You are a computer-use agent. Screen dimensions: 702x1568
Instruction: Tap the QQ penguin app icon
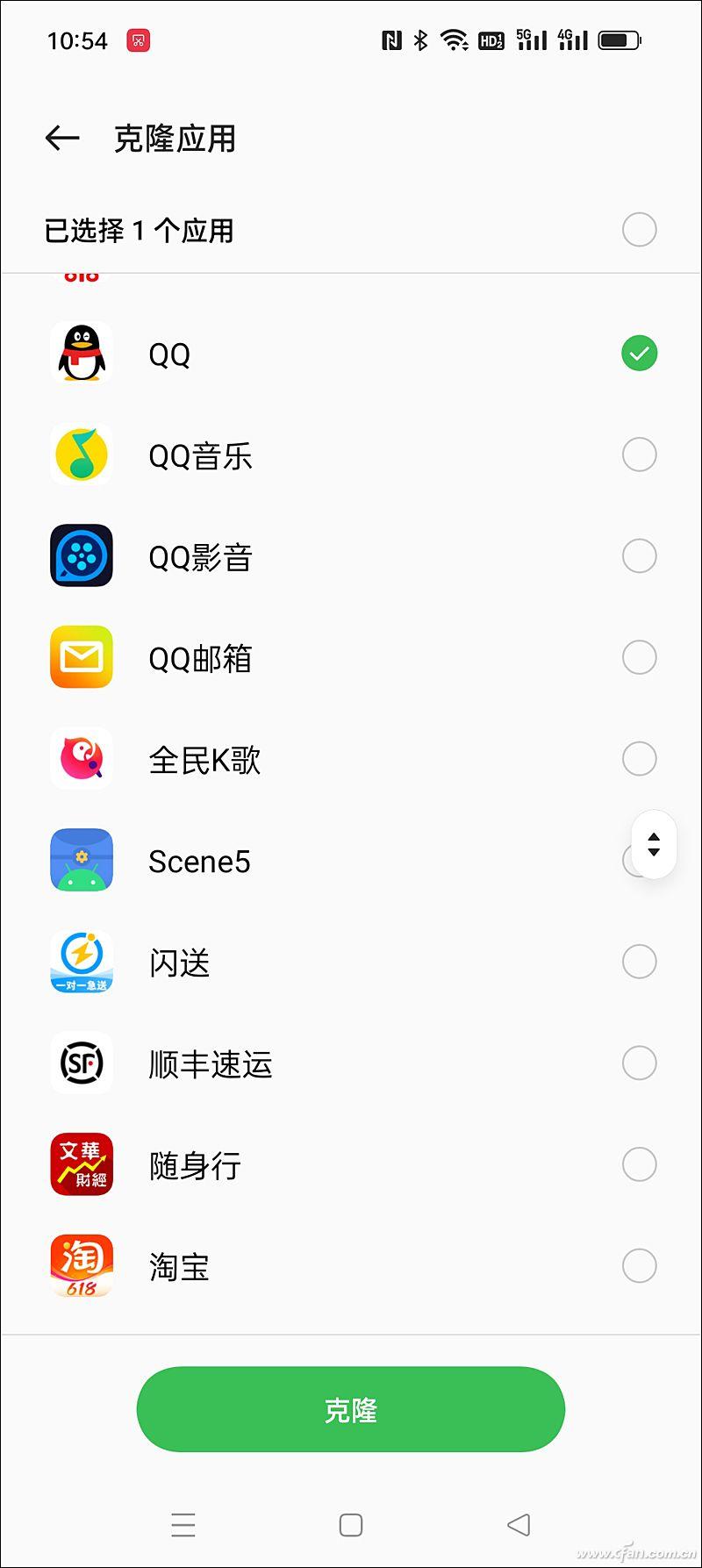point(82,353)
